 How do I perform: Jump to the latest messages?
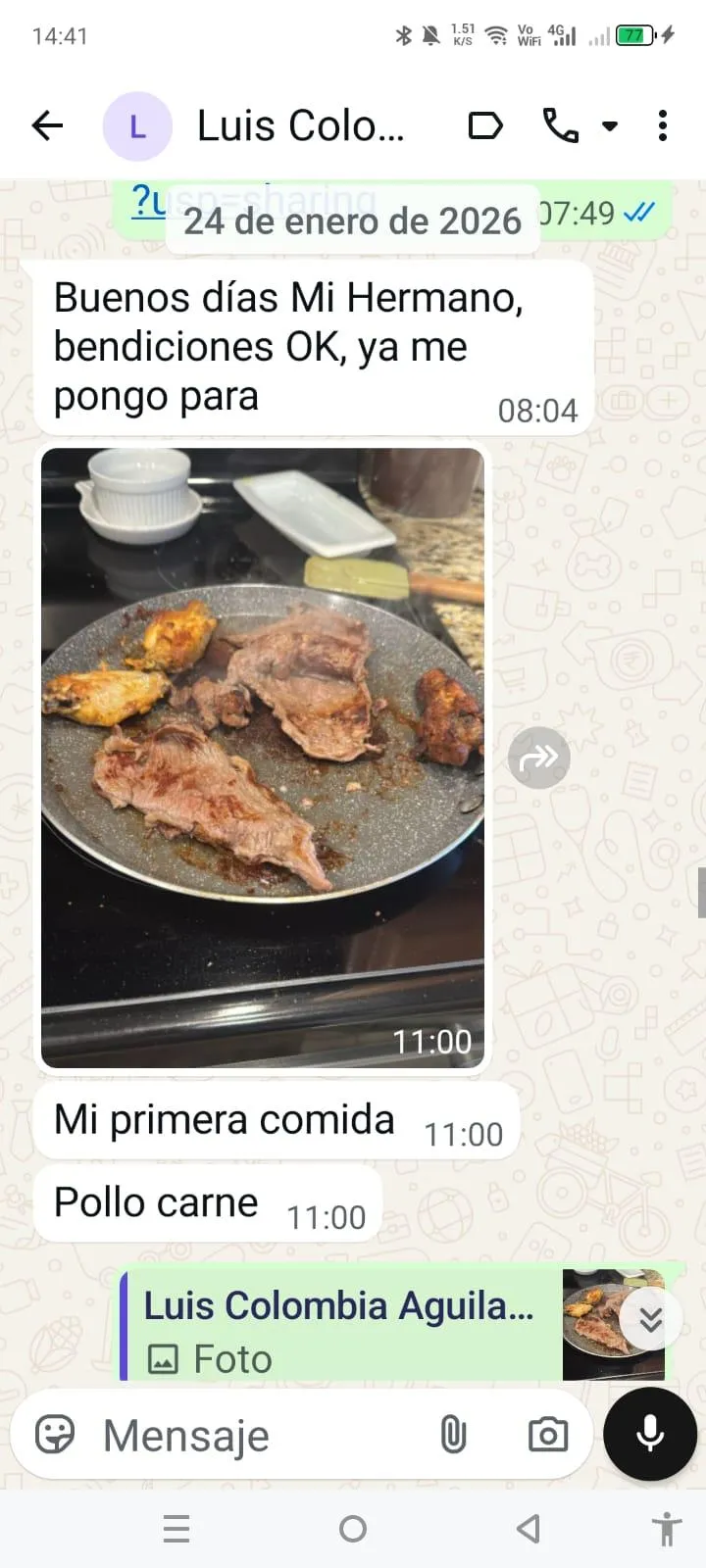(651, 1318)
